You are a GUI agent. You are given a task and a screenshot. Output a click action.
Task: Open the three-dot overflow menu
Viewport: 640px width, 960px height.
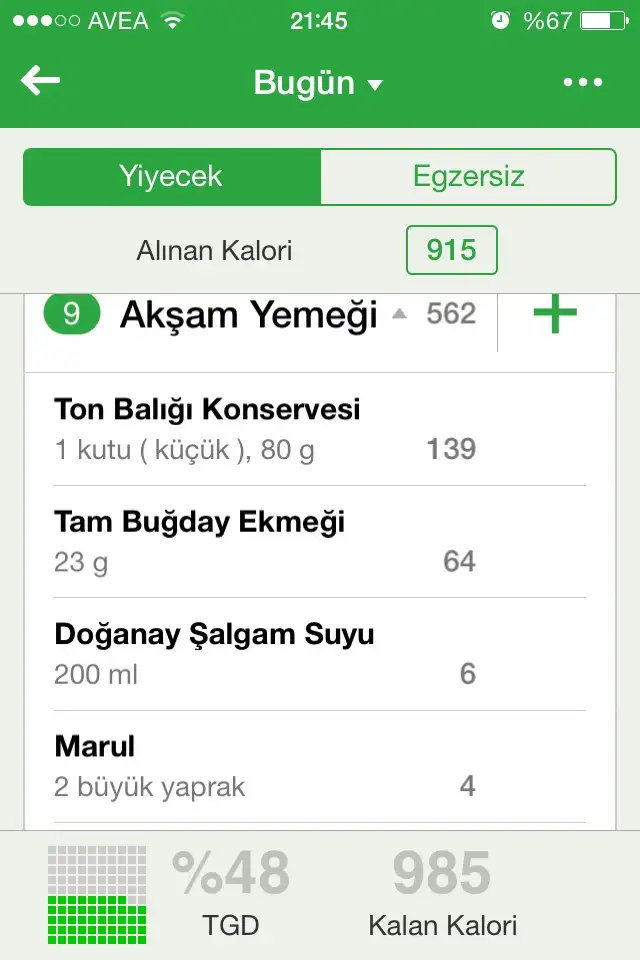point(583,83)
